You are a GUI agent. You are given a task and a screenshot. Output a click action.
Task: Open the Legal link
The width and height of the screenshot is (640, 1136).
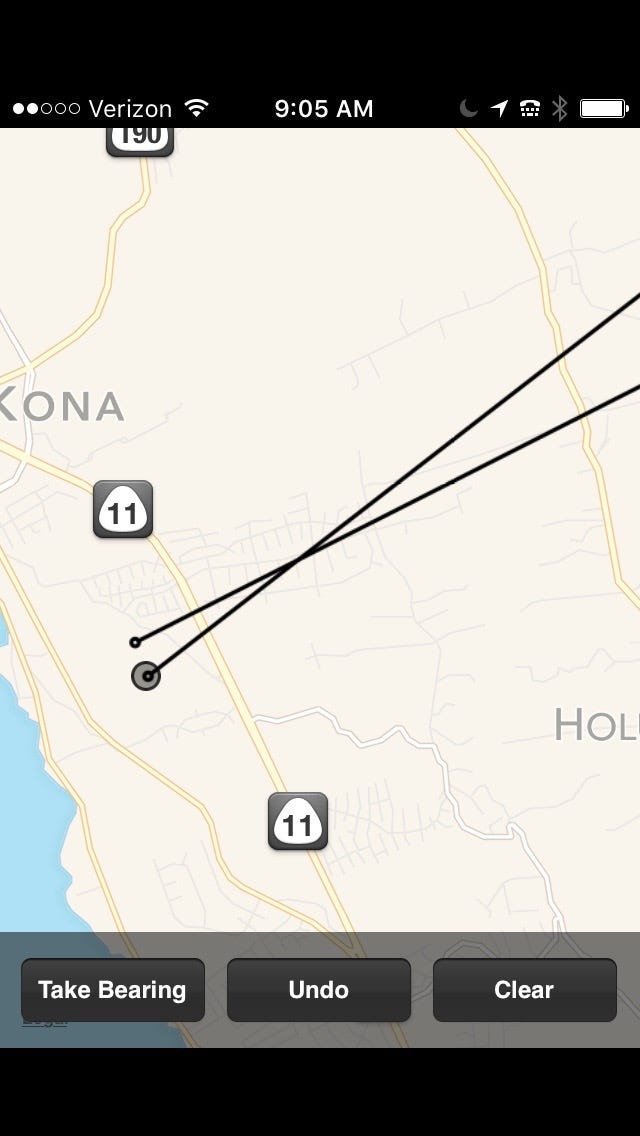click(x=45, y=1023)
